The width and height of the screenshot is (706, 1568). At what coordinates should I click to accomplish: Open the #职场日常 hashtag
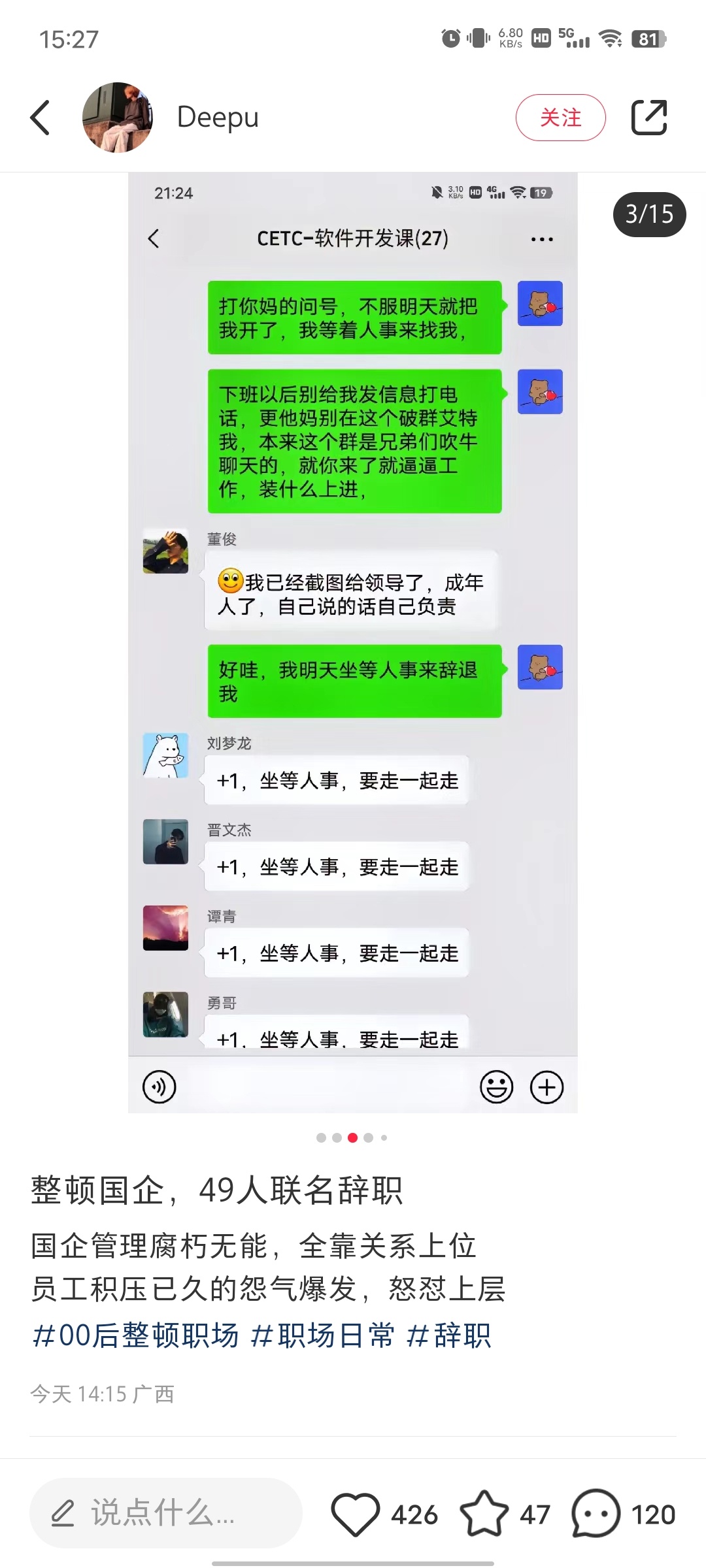pyautogui.click(x=323, y=1335)
